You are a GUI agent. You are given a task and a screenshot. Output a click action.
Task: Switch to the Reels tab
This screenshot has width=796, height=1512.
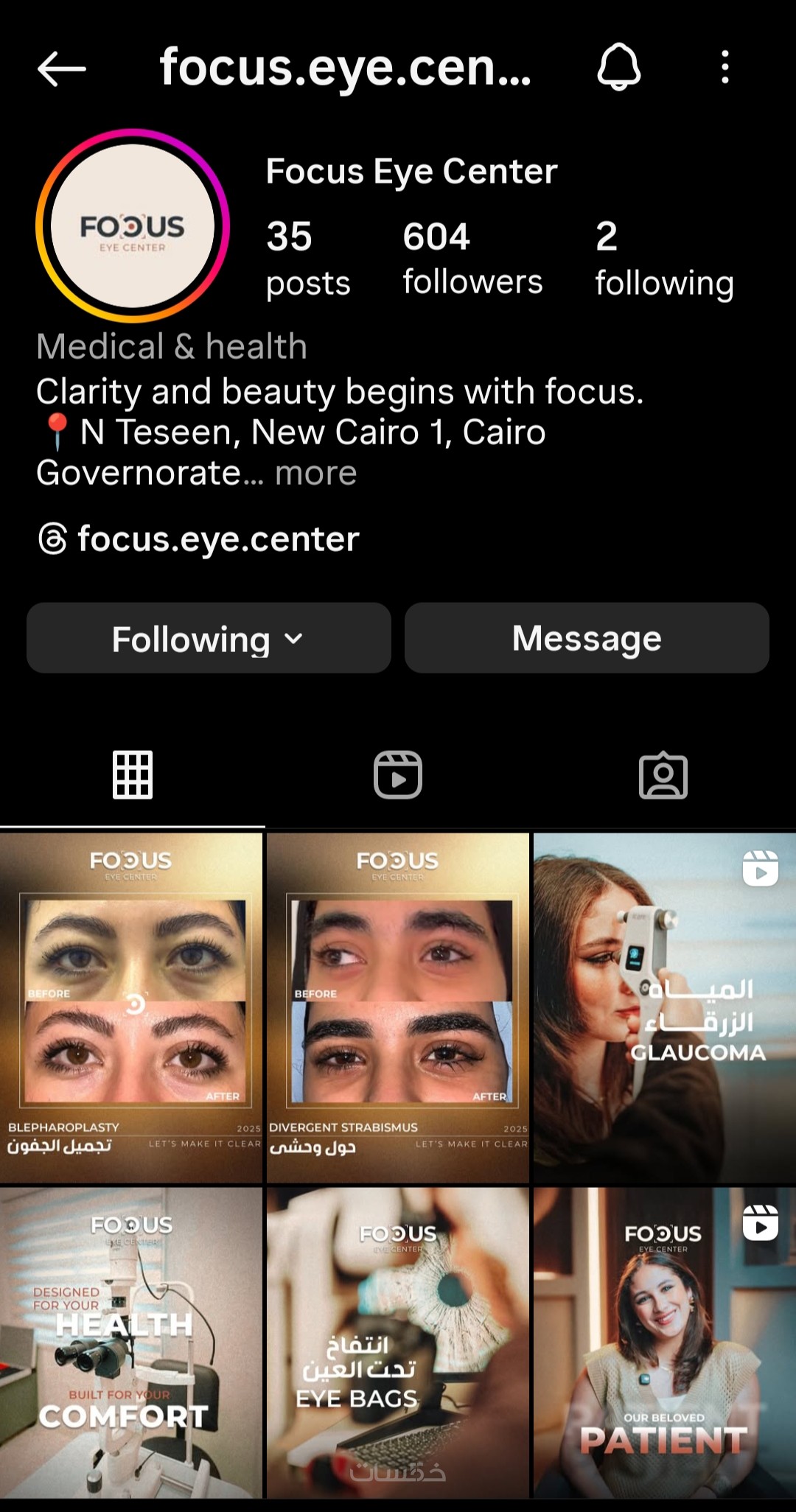coord(398,775)
